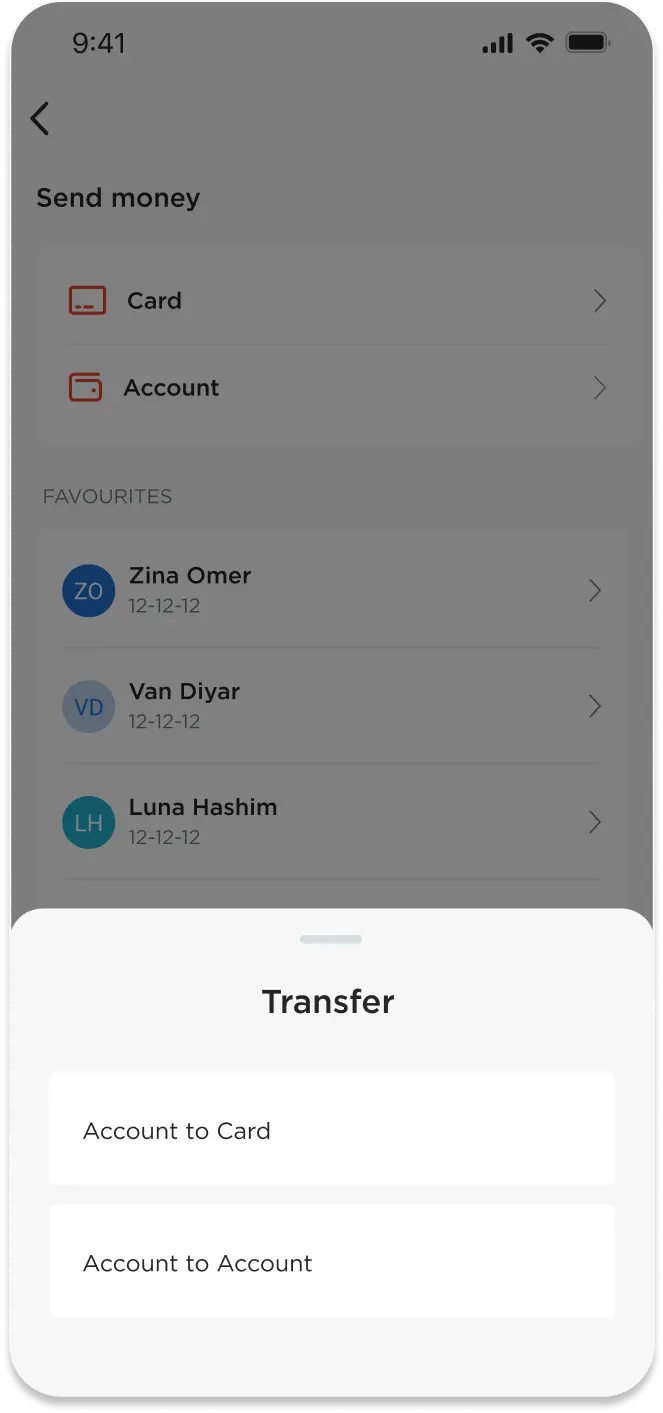Select favourite Van Diyar
The image size is (663, 1413).
pyautogui.click(x=332, y=706)
